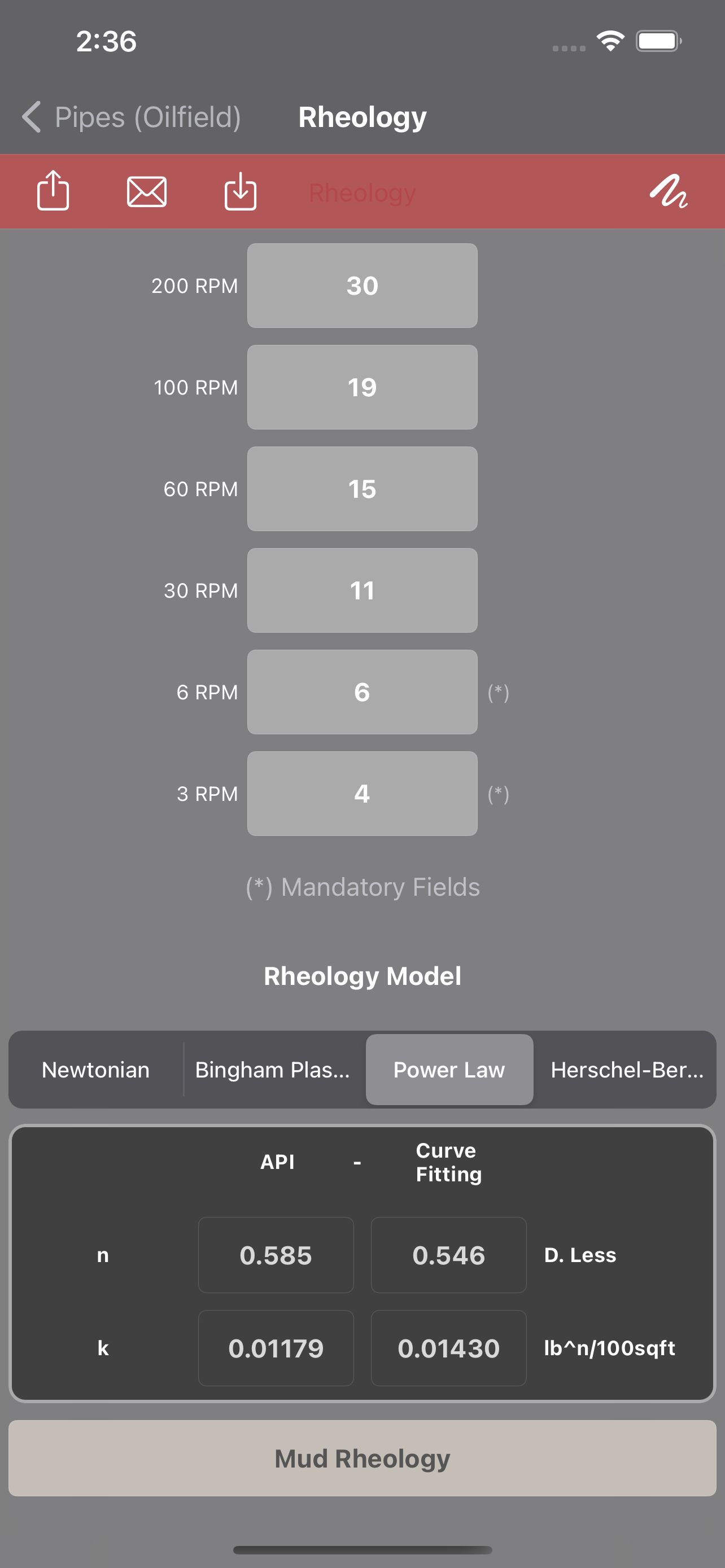
Task: Edit the mandatory 6 RPM field
Action: click(362, 692)
